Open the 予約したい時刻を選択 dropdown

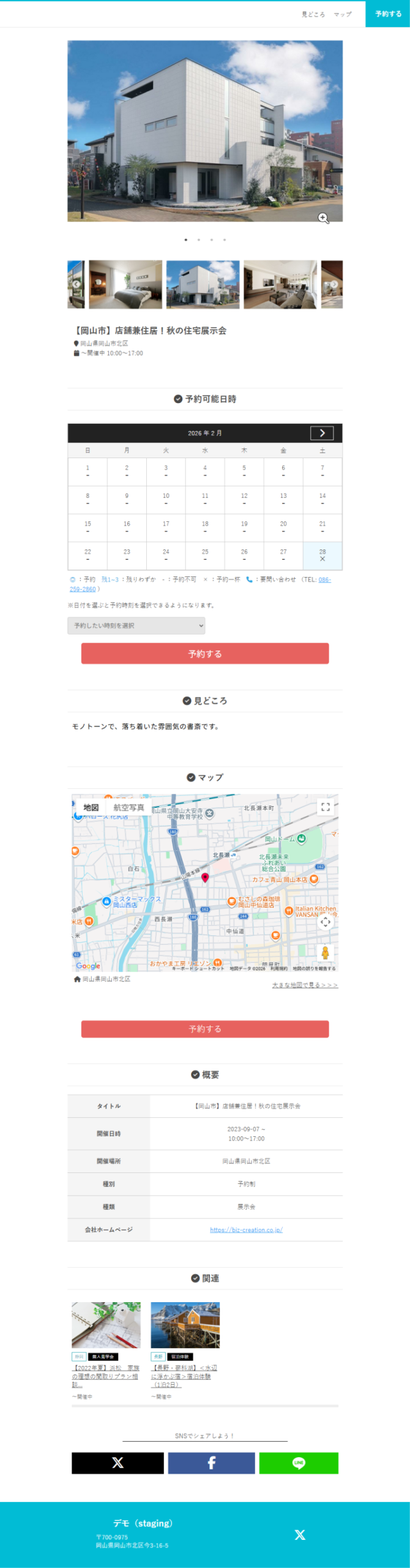[136, 625]
